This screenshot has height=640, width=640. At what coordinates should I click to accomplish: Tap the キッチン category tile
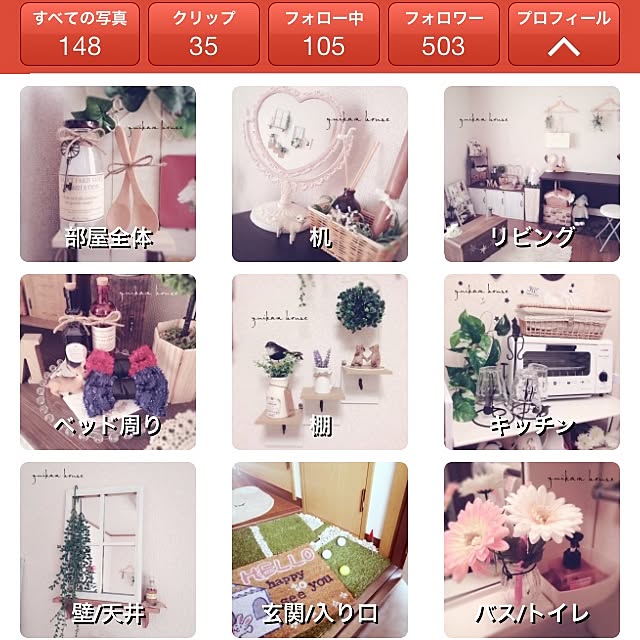tap(532, 362)
